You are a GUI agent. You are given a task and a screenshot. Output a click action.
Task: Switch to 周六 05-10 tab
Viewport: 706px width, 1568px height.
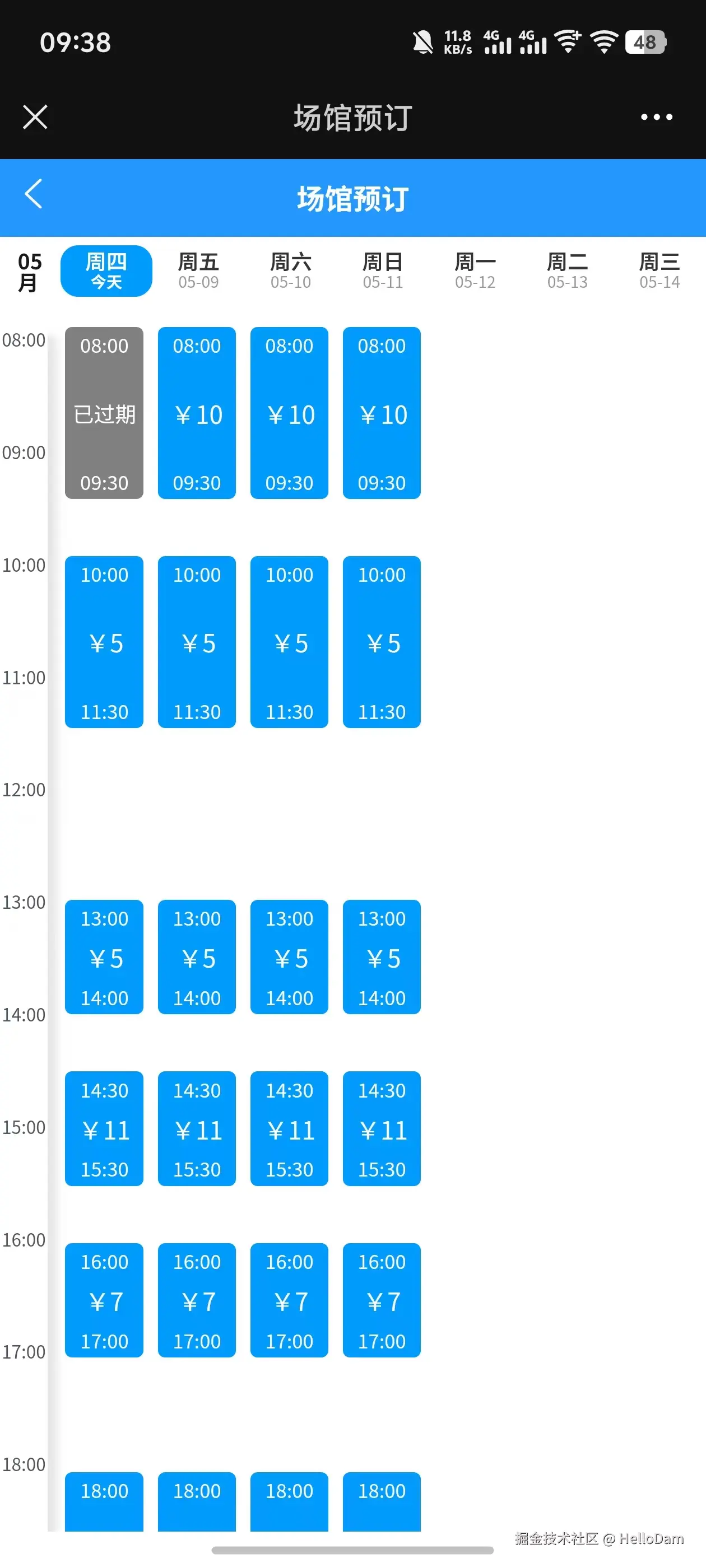291,271
